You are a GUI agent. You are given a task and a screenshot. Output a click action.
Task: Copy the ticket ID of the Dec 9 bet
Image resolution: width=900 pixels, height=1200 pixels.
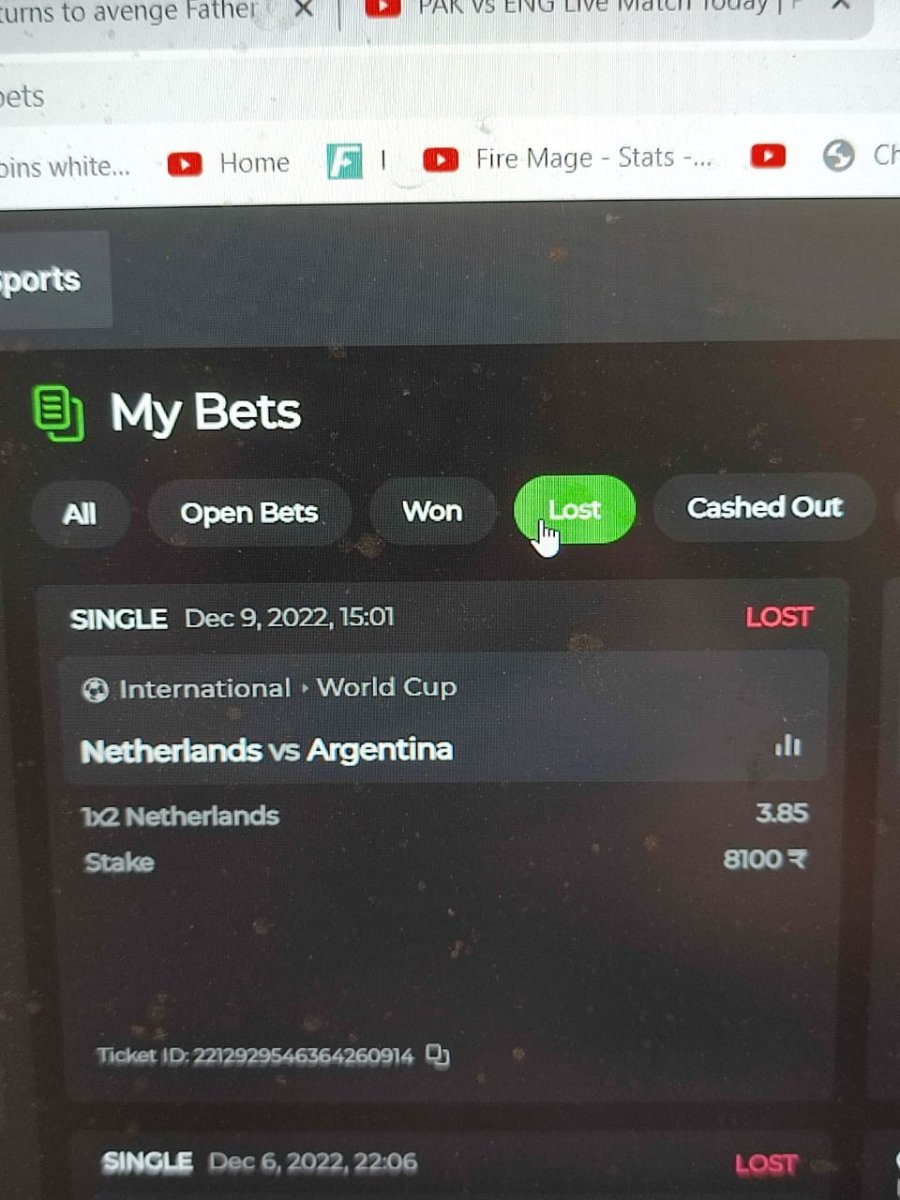click(438, 1055)
